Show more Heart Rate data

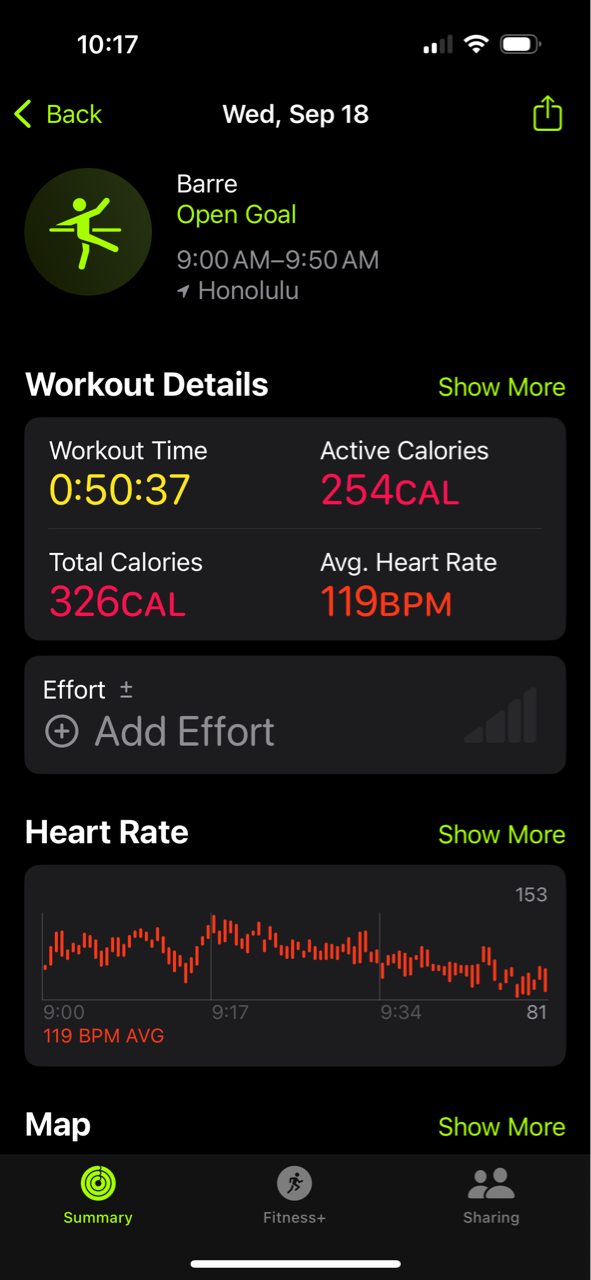point(501,834)
